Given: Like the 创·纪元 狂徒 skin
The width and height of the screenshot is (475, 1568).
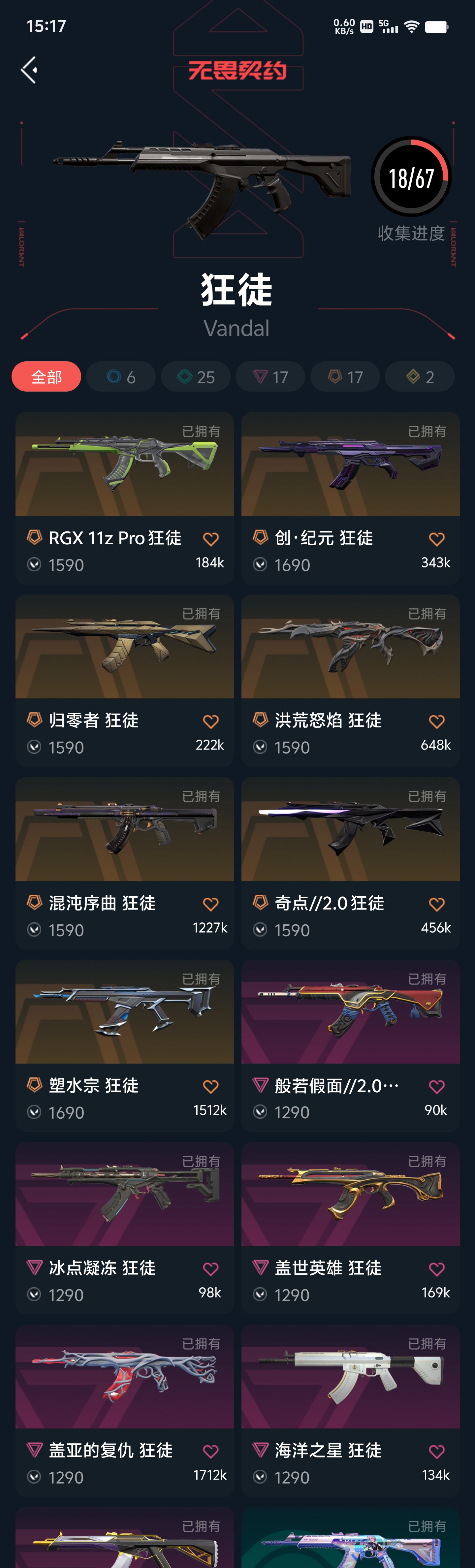Looking at the screenshot, I should [437, 539].
